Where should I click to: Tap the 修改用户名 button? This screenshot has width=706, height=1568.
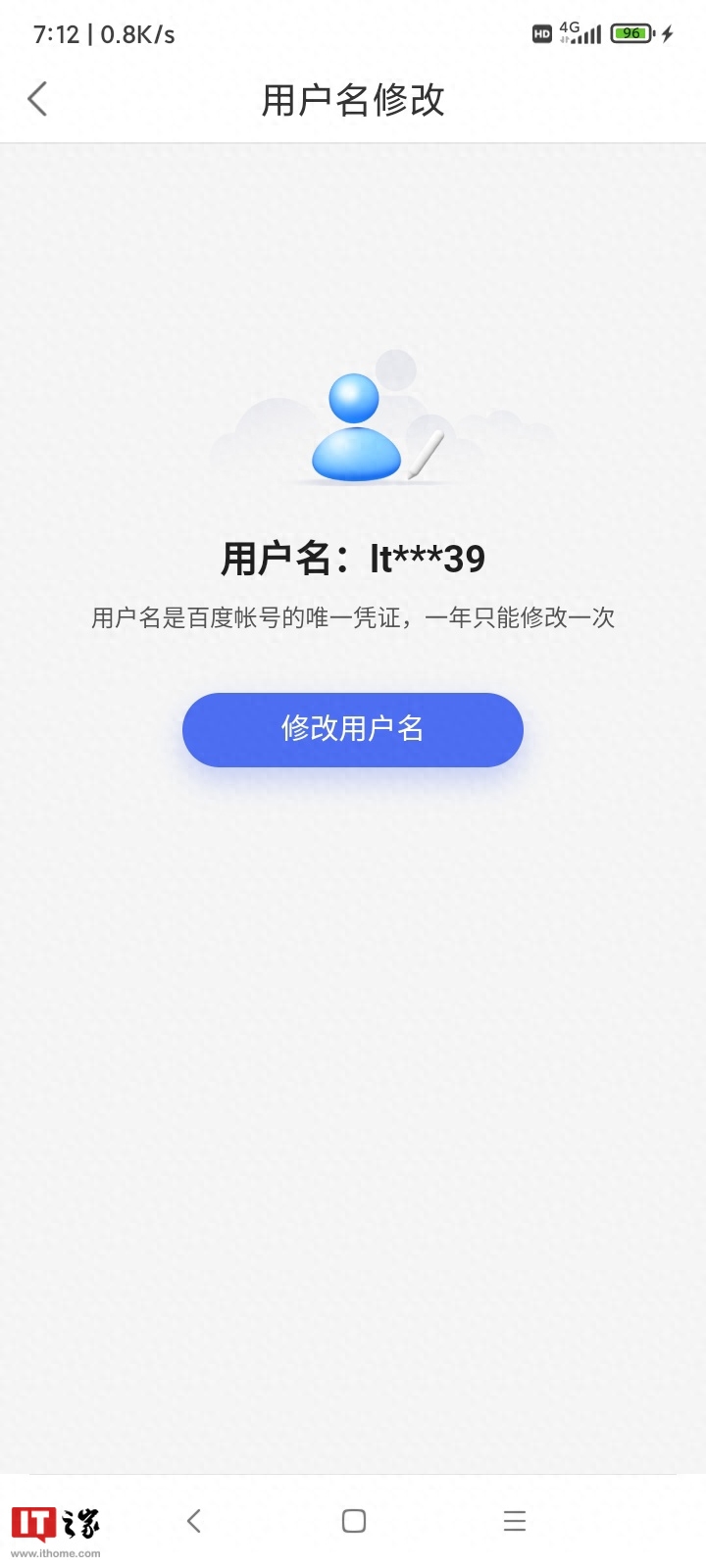coord(352,729)
